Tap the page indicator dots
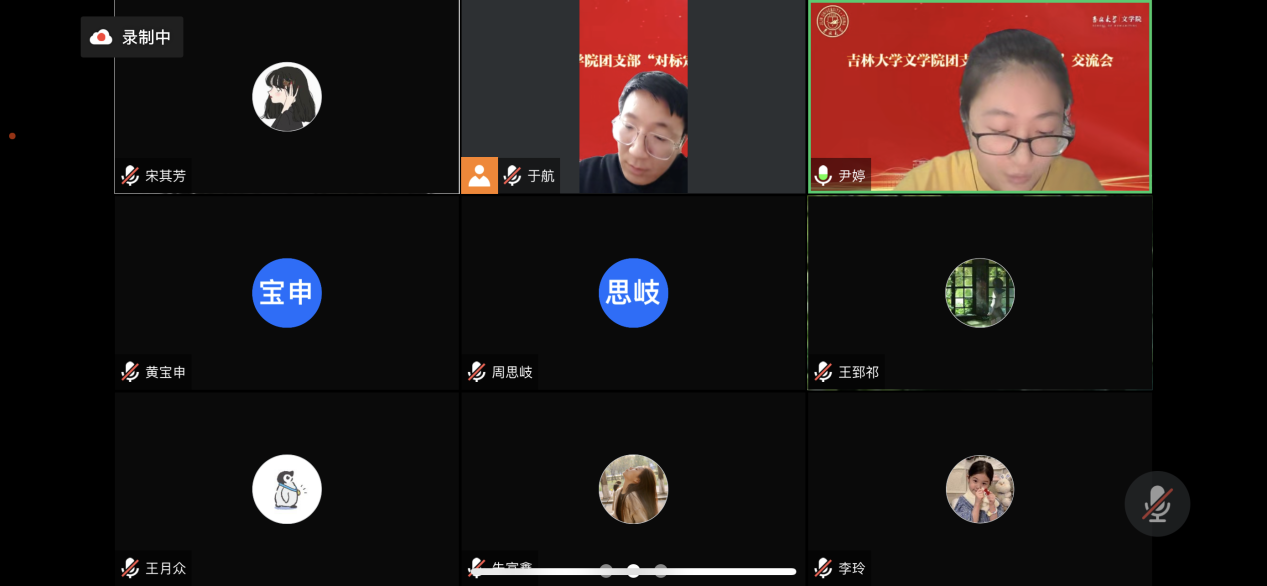Screen dimensions: 1267x586 tap(633, 571)
